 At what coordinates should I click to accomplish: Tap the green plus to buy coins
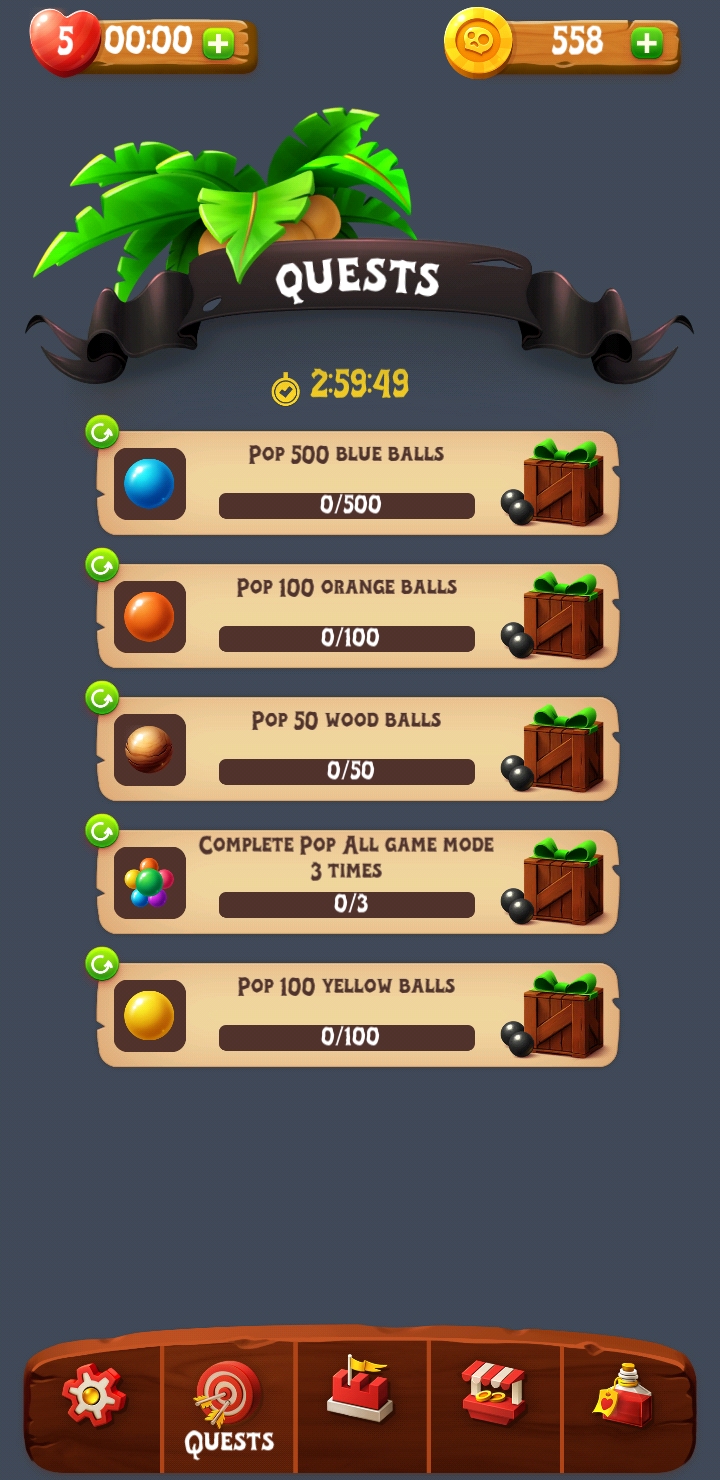(x=647, y=43)
